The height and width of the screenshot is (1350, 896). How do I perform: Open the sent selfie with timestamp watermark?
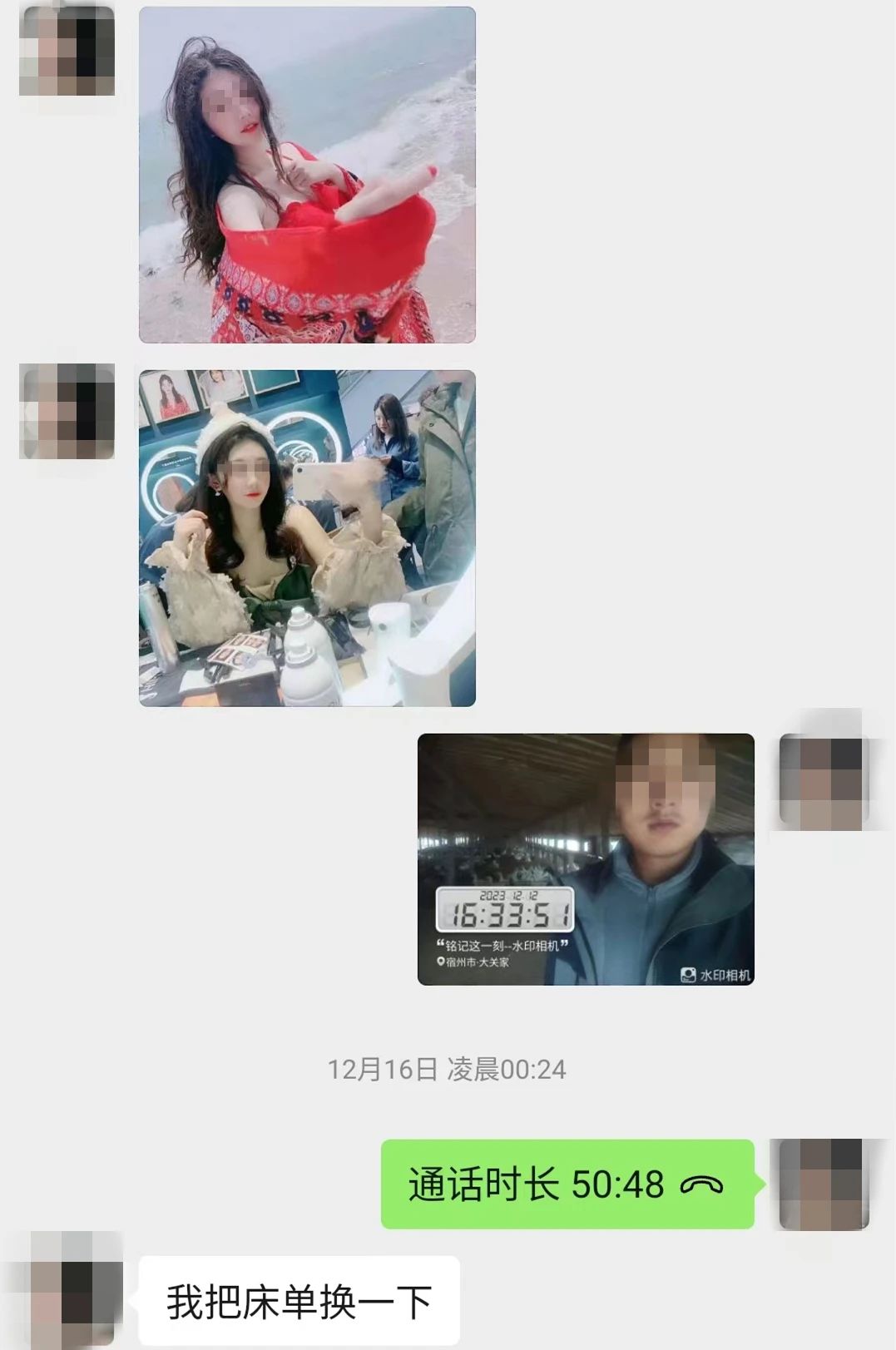[586, 859]
